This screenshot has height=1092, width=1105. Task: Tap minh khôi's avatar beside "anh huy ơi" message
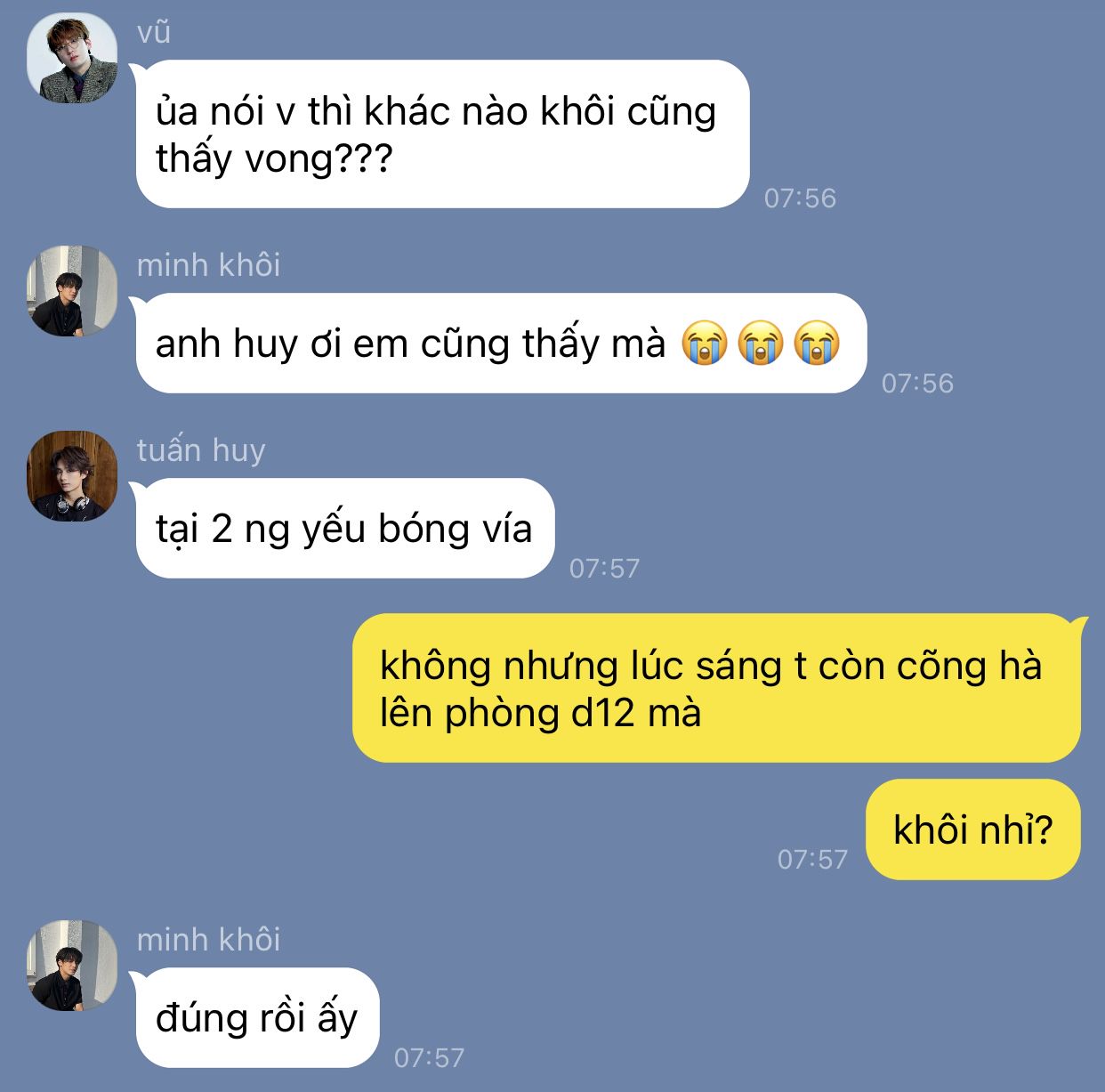pos(72,291)
